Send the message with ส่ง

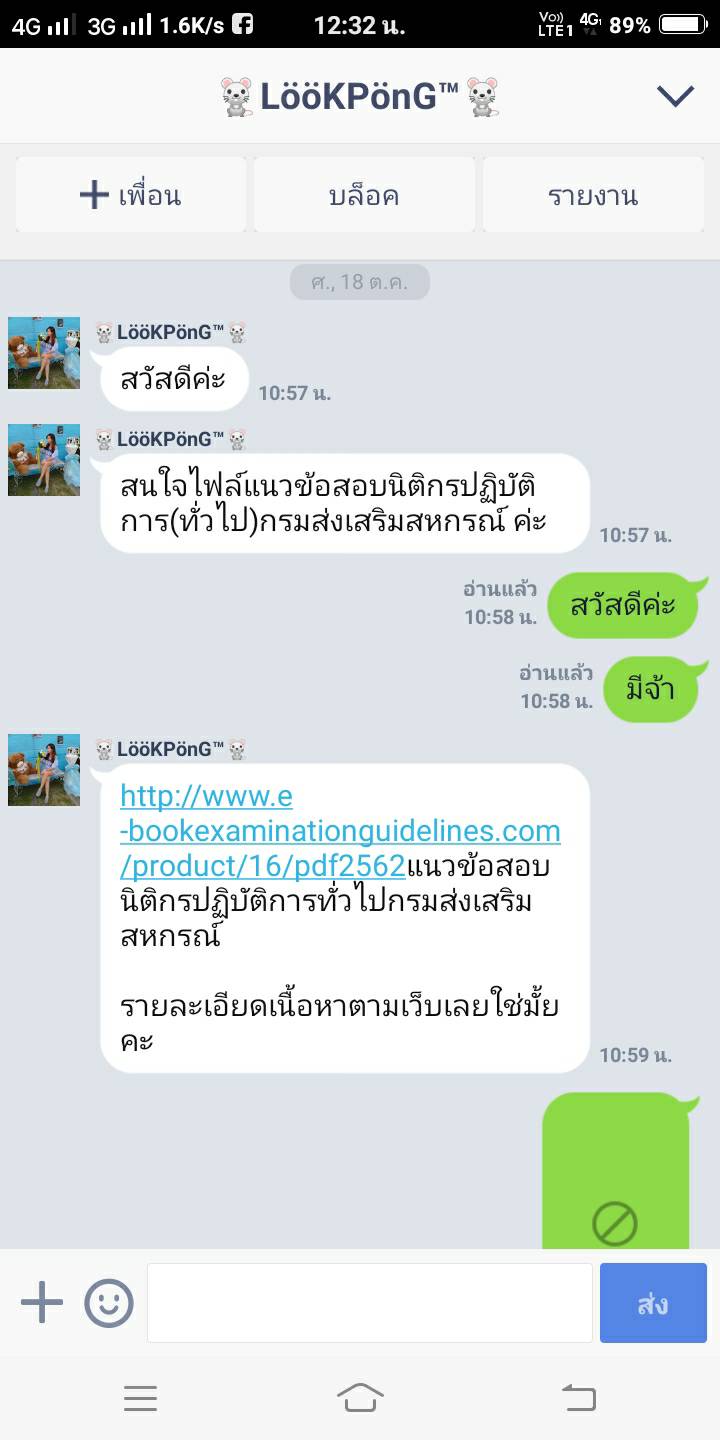point(653,1303)
